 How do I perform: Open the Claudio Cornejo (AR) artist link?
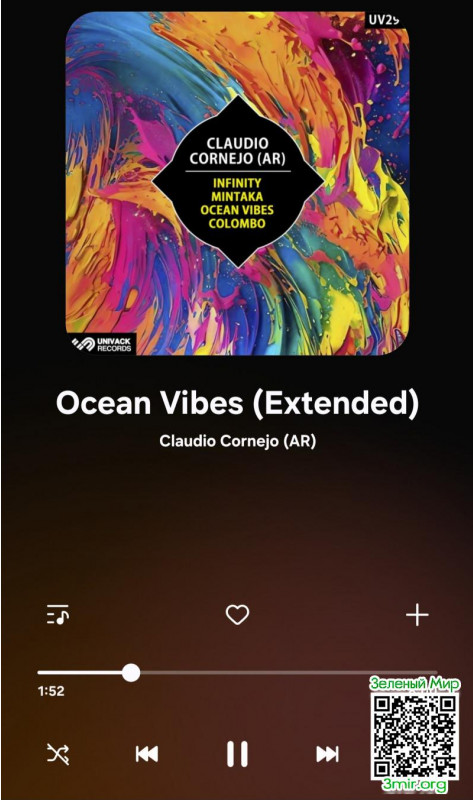237,441
